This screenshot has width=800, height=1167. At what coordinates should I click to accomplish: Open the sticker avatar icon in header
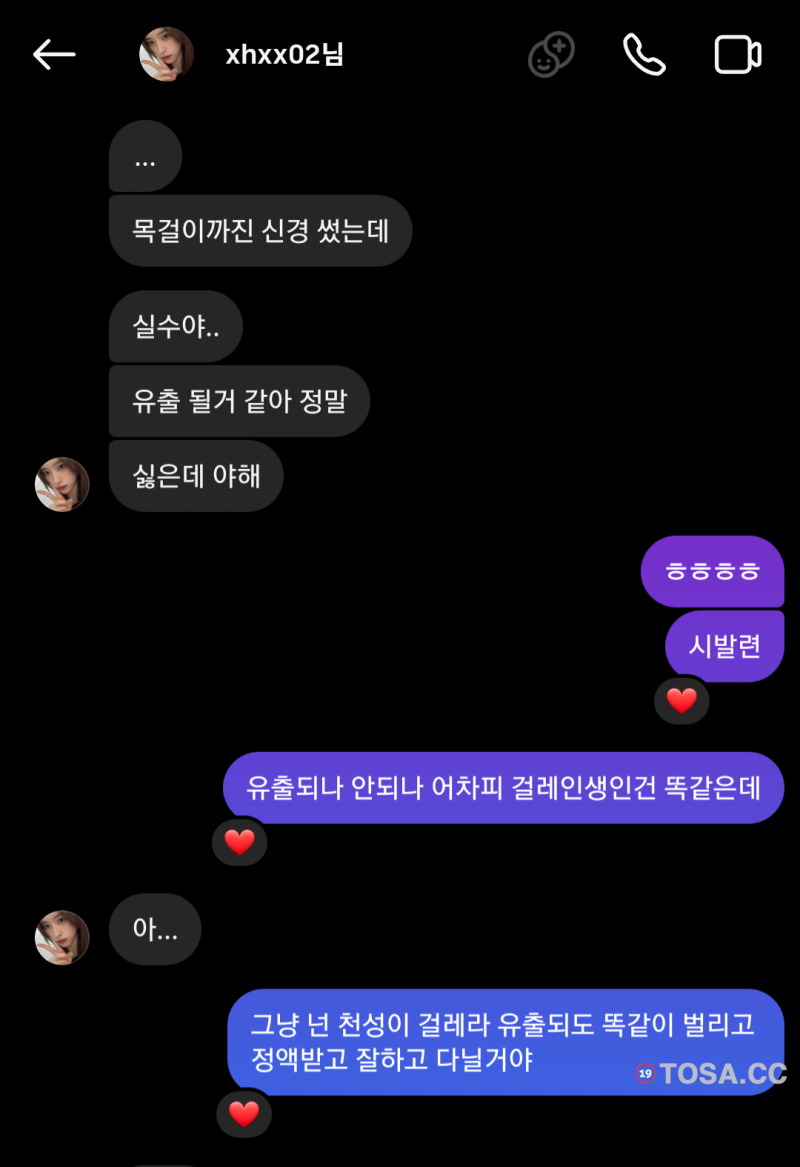click(551, 55)
